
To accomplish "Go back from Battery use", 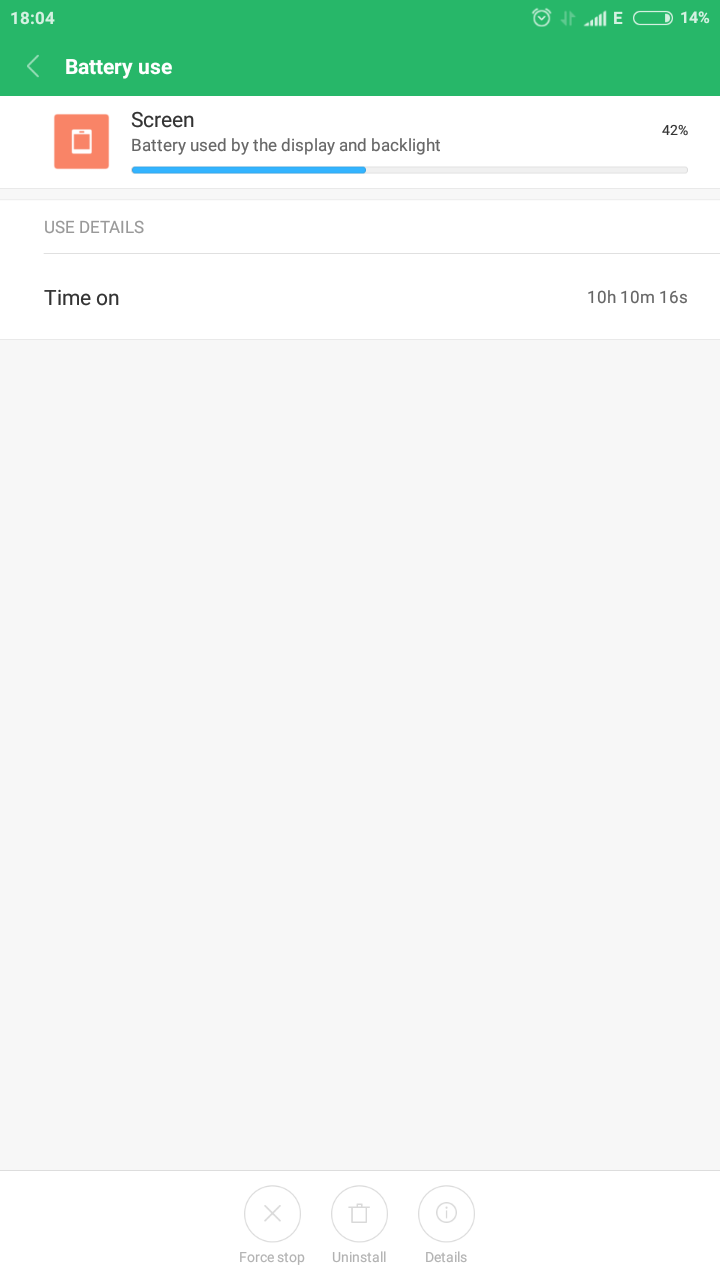I will coord(33,67).
